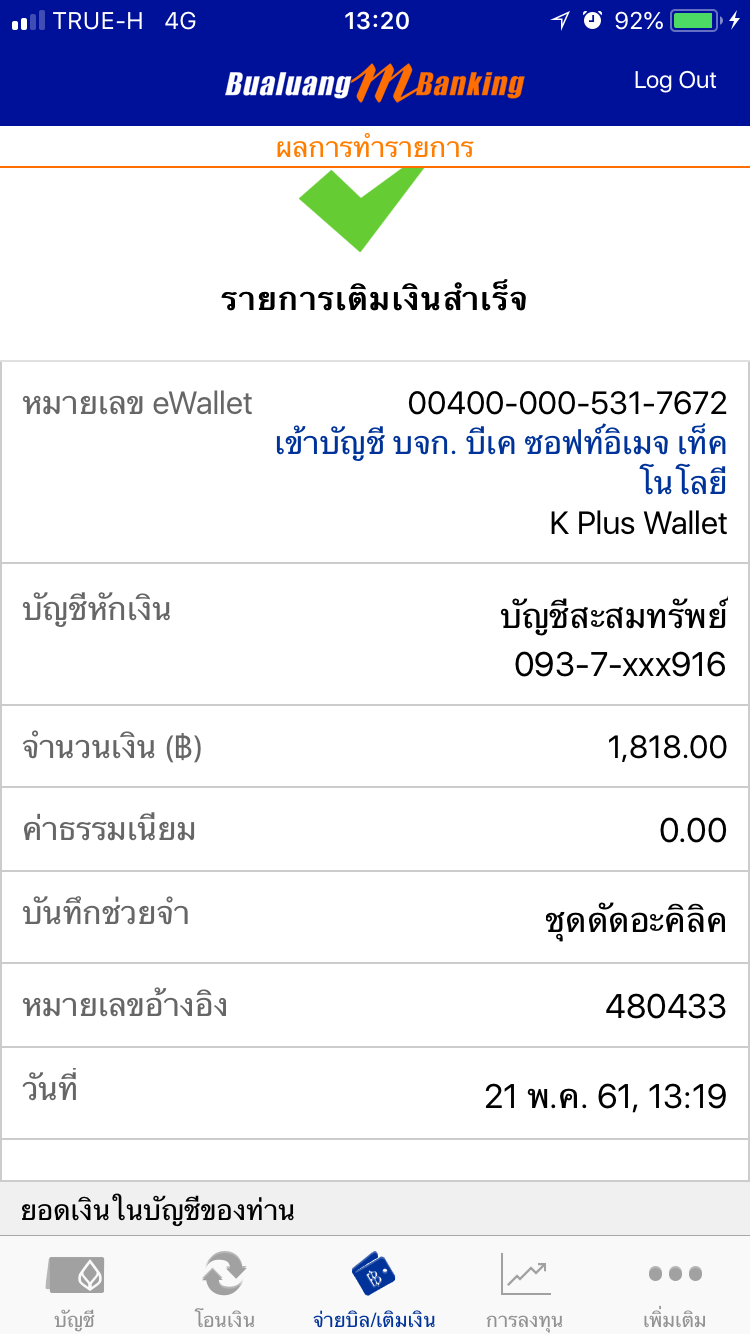Screen dimensions: 750x1334
Task: Open the โอนเงิน transfer tab
Action: tap(225, 1286)
